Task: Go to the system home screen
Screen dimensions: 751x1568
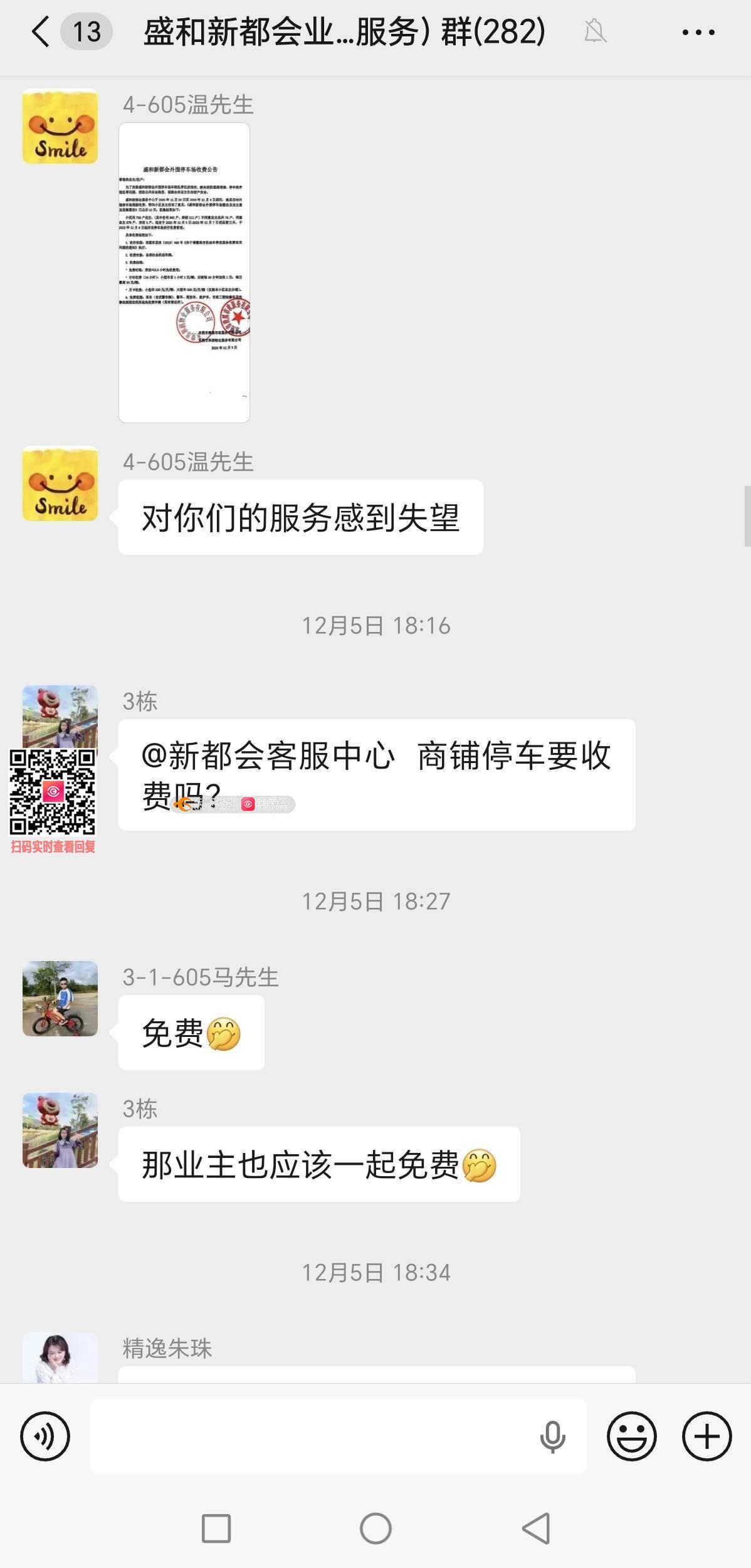Action: coord(376,1529)
